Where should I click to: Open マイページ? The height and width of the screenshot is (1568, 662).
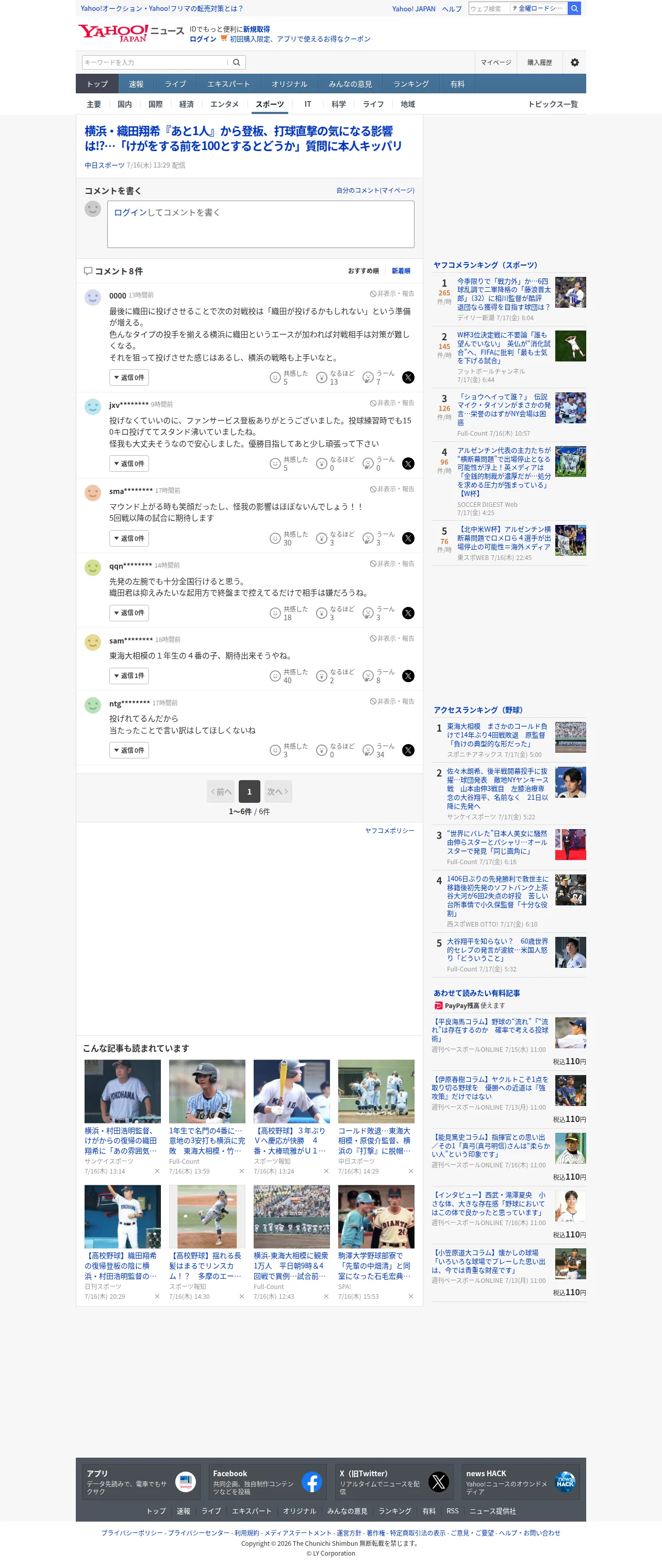[495, 62]
